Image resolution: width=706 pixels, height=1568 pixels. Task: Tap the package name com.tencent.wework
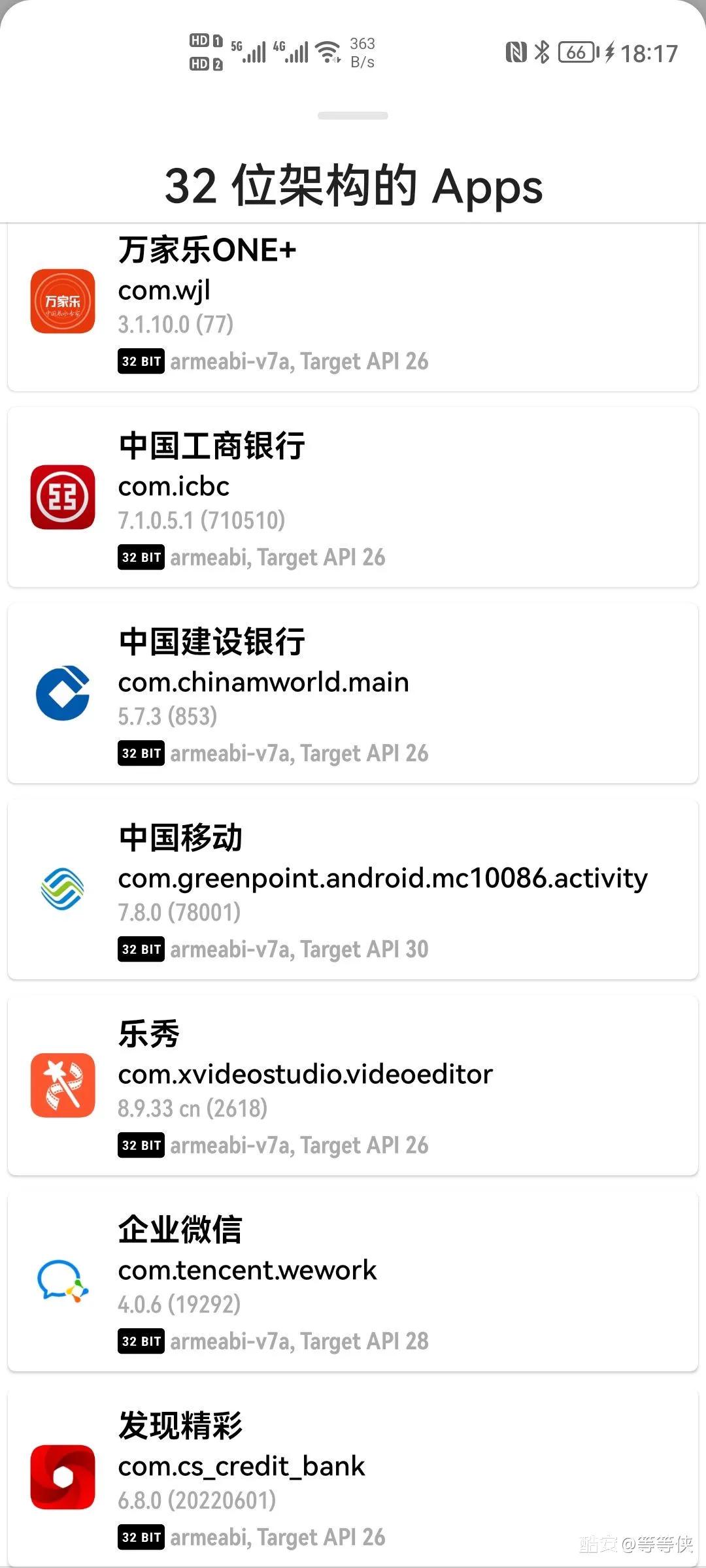tap(246, 1270)
